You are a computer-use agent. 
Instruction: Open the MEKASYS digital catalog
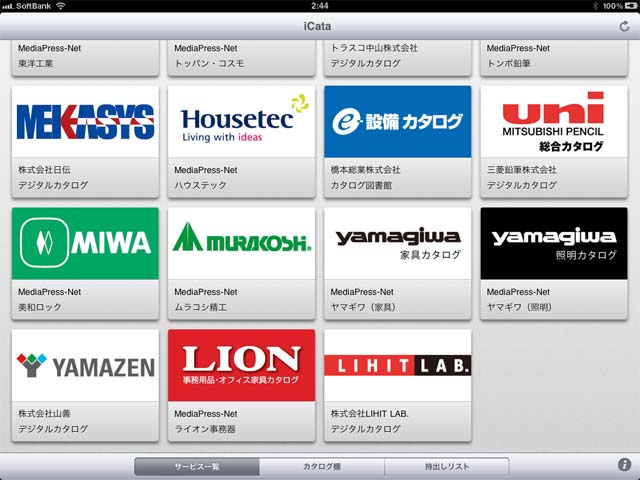(85, 138)
